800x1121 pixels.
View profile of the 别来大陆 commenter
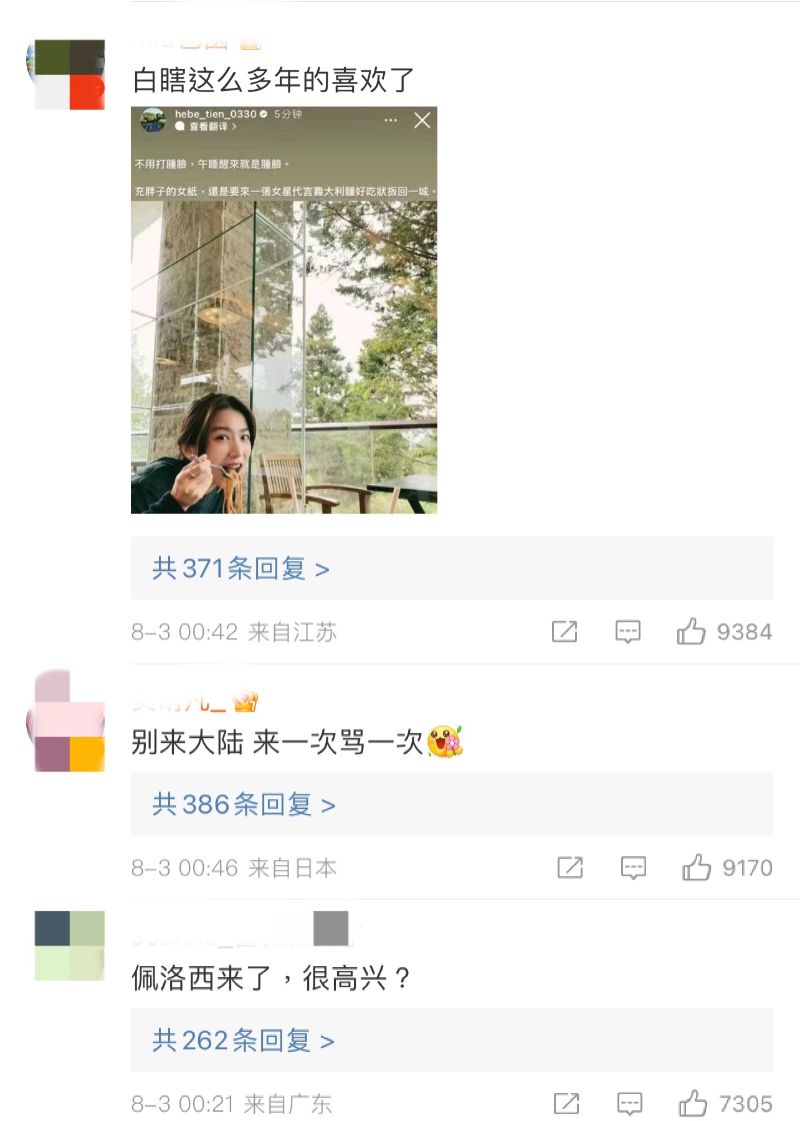(x=69, y=721)
